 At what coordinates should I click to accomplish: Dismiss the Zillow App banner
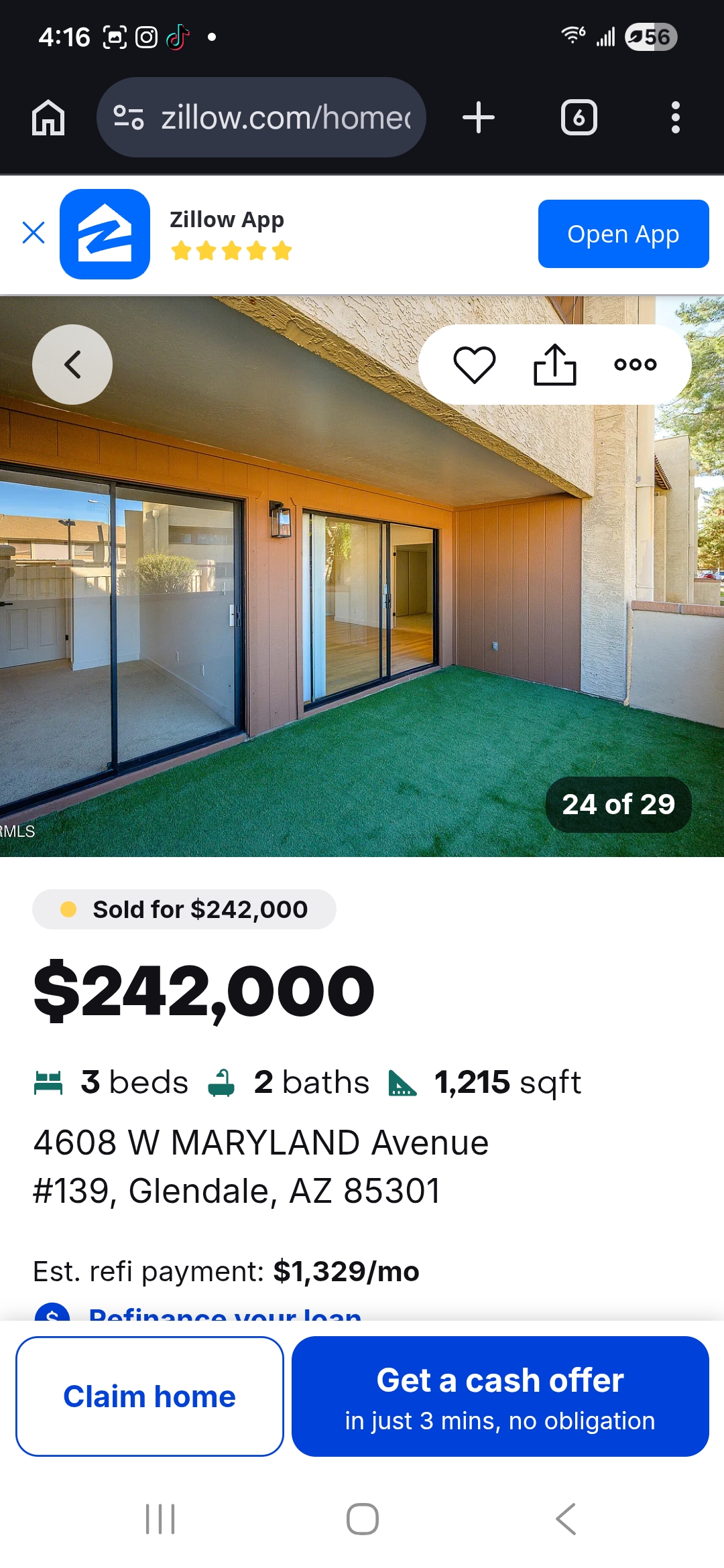[34, 233]
